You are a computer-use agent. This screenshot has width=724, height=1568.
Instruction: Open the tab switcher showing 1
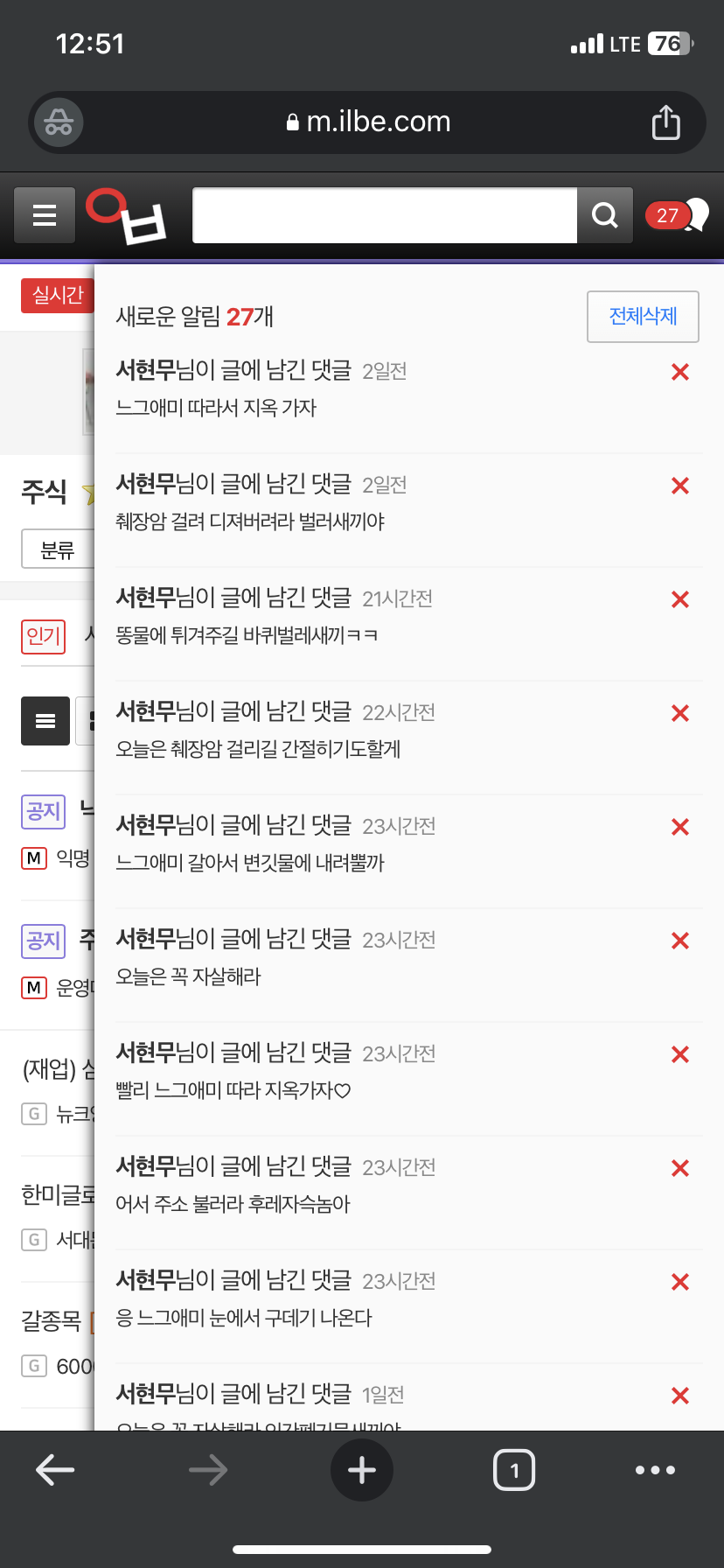coord(514,1470)
